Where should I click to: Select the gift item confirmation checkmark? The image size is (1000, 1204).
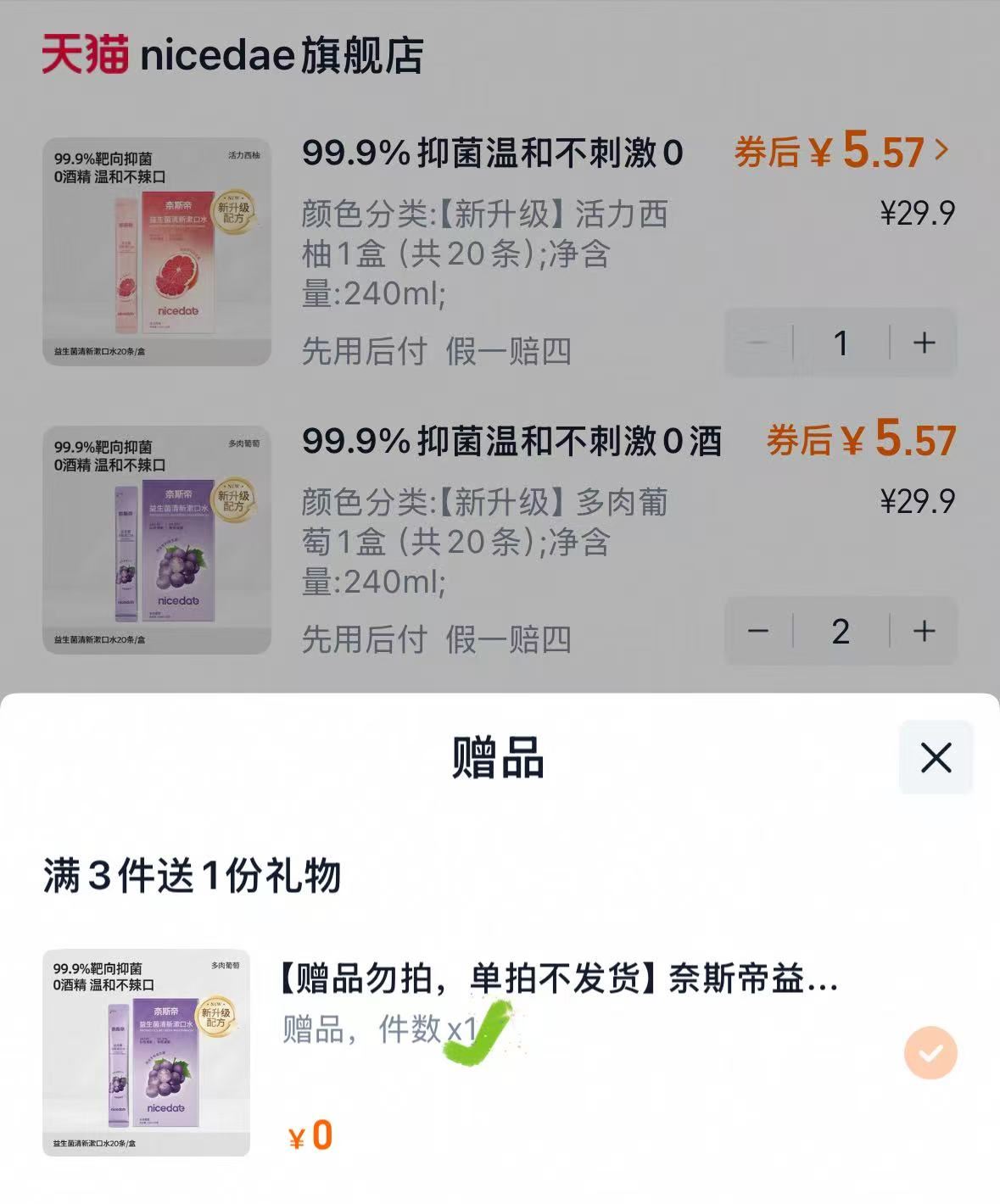coord(932,1051)
